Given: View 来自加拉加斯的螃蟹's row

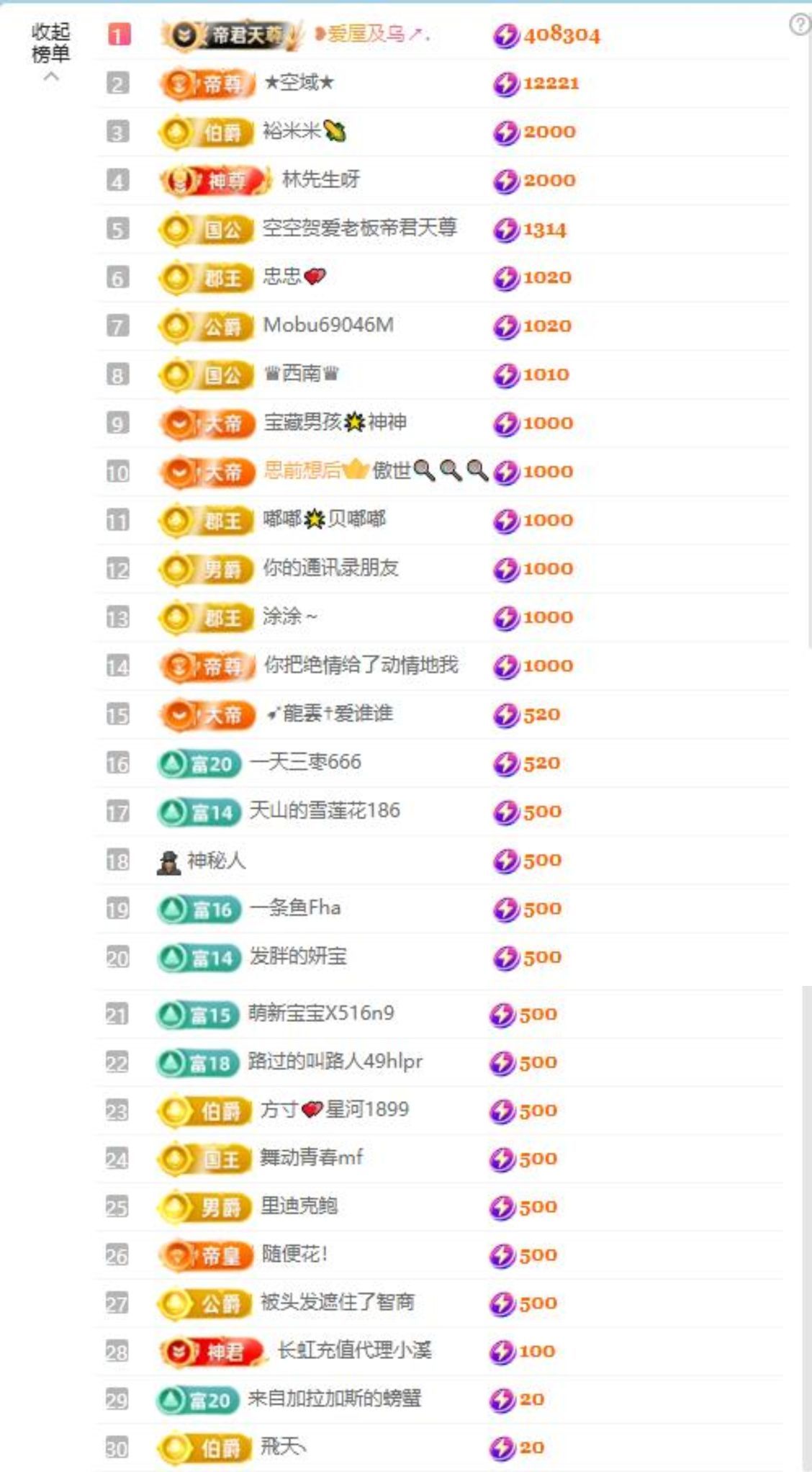Looking at the screenshot, I should coord(334,1399).
